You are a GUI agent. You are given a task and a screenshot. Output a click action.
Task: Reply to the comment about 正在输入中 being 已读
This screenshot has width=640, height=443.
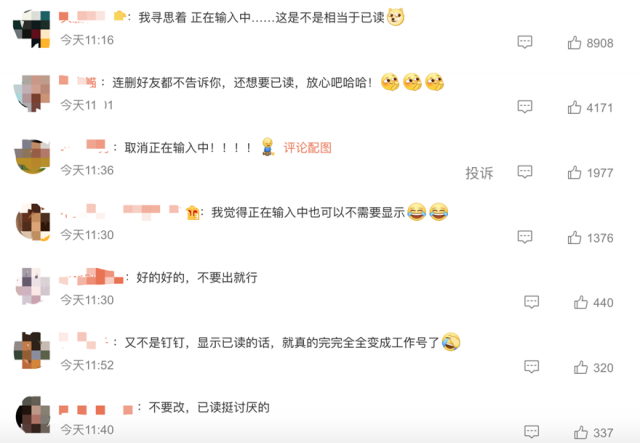tap(524, 43)
